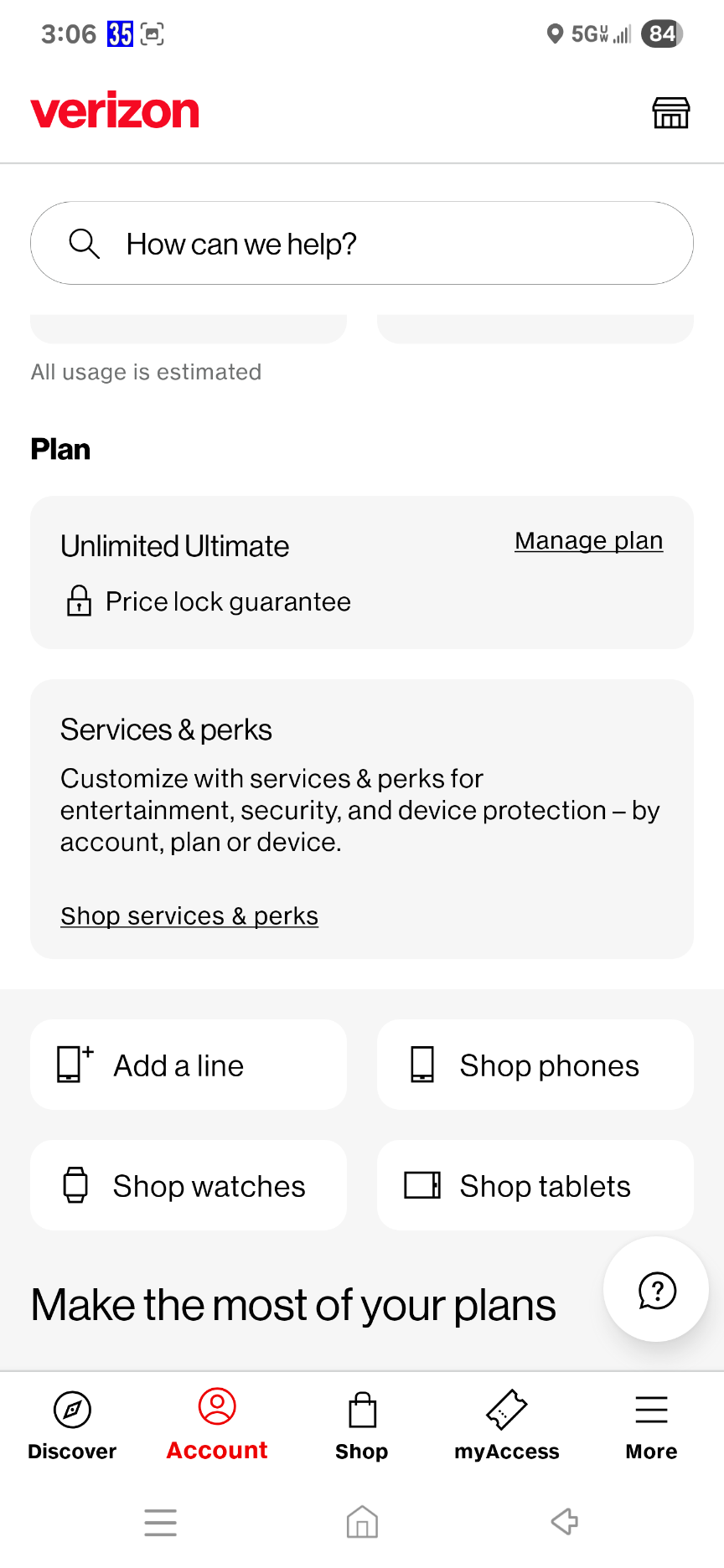The width and height of the screenshot is (724, 1568).
Task: Open Shop tablets
Action: (535, 1186)
